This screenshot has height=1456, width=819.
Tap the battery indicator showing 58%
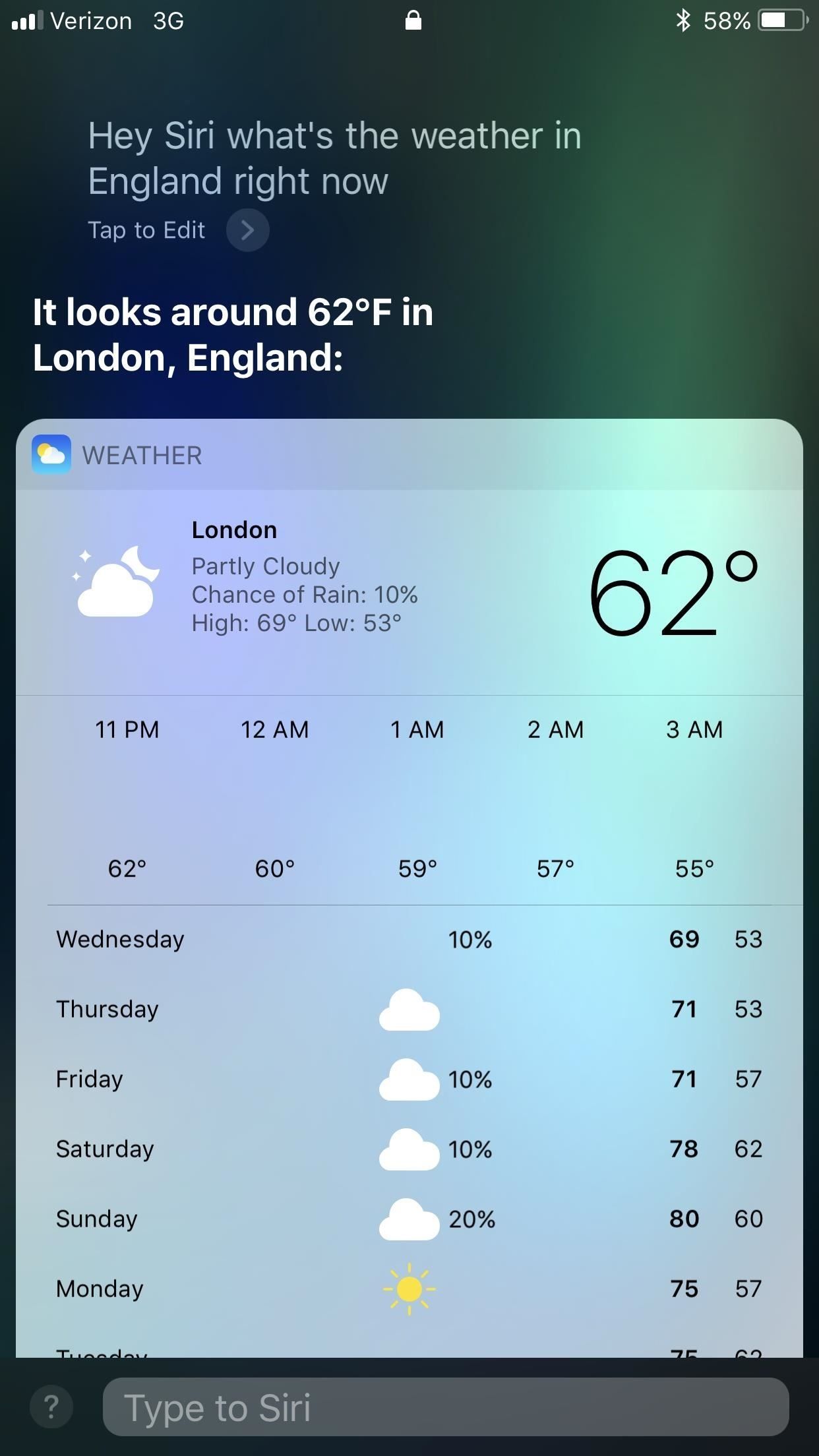(782, 20)
